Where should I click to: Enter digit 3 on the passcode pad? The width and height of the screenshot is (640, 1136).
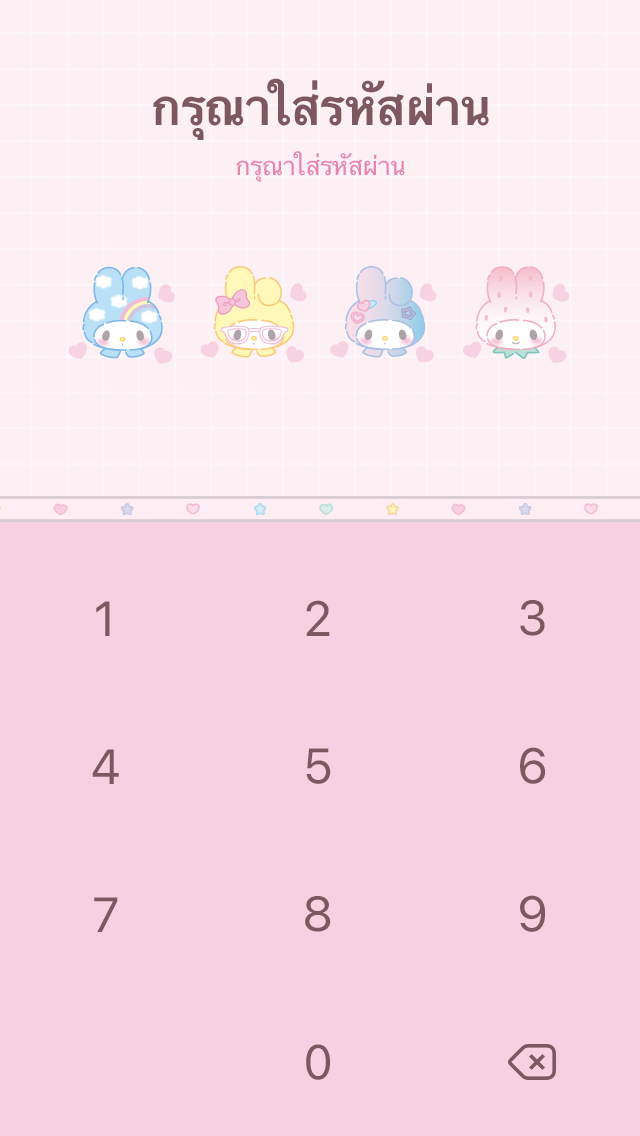[532, 620]
